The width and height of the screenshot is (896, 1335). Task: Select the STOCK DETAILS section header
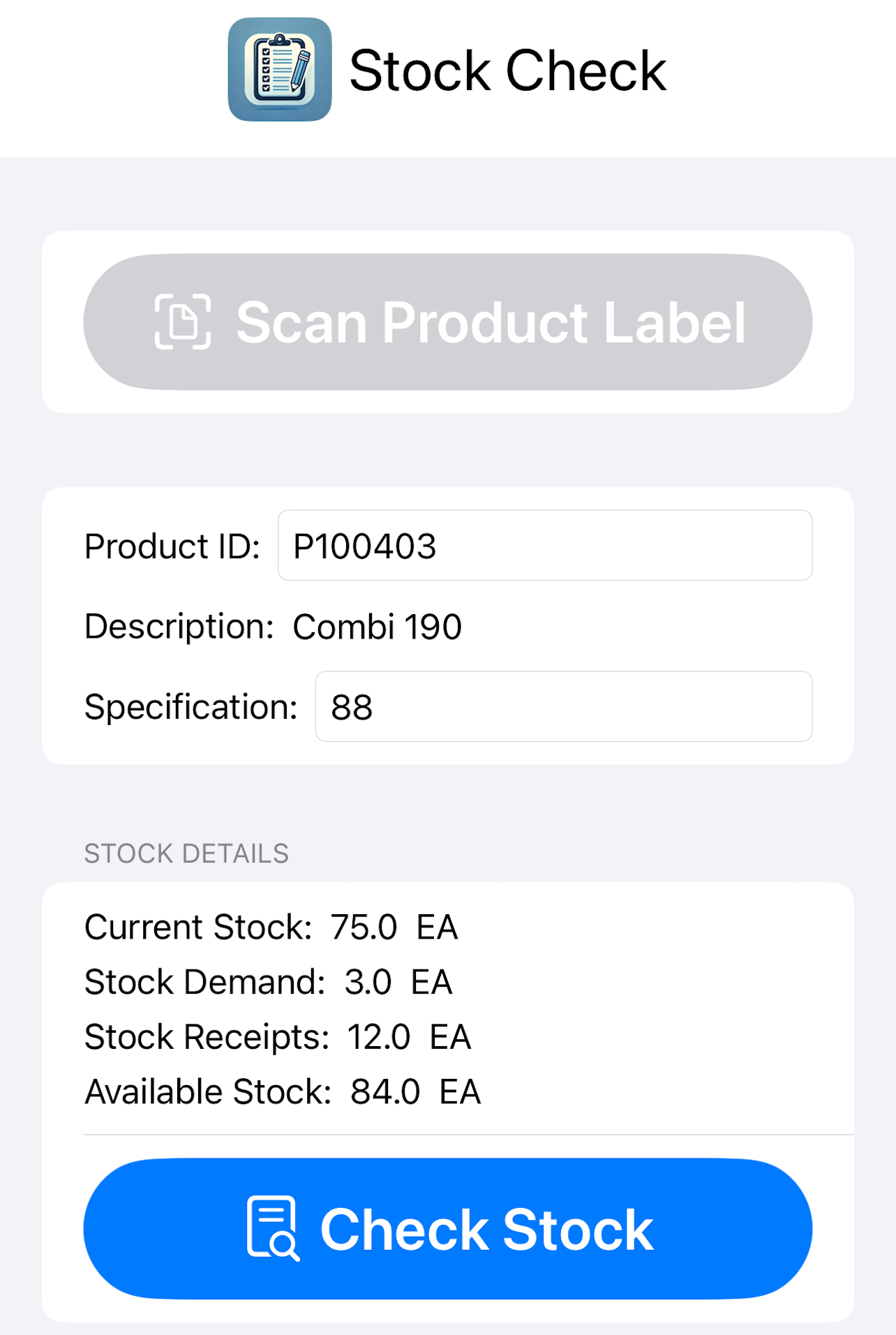tap(186, 853)
